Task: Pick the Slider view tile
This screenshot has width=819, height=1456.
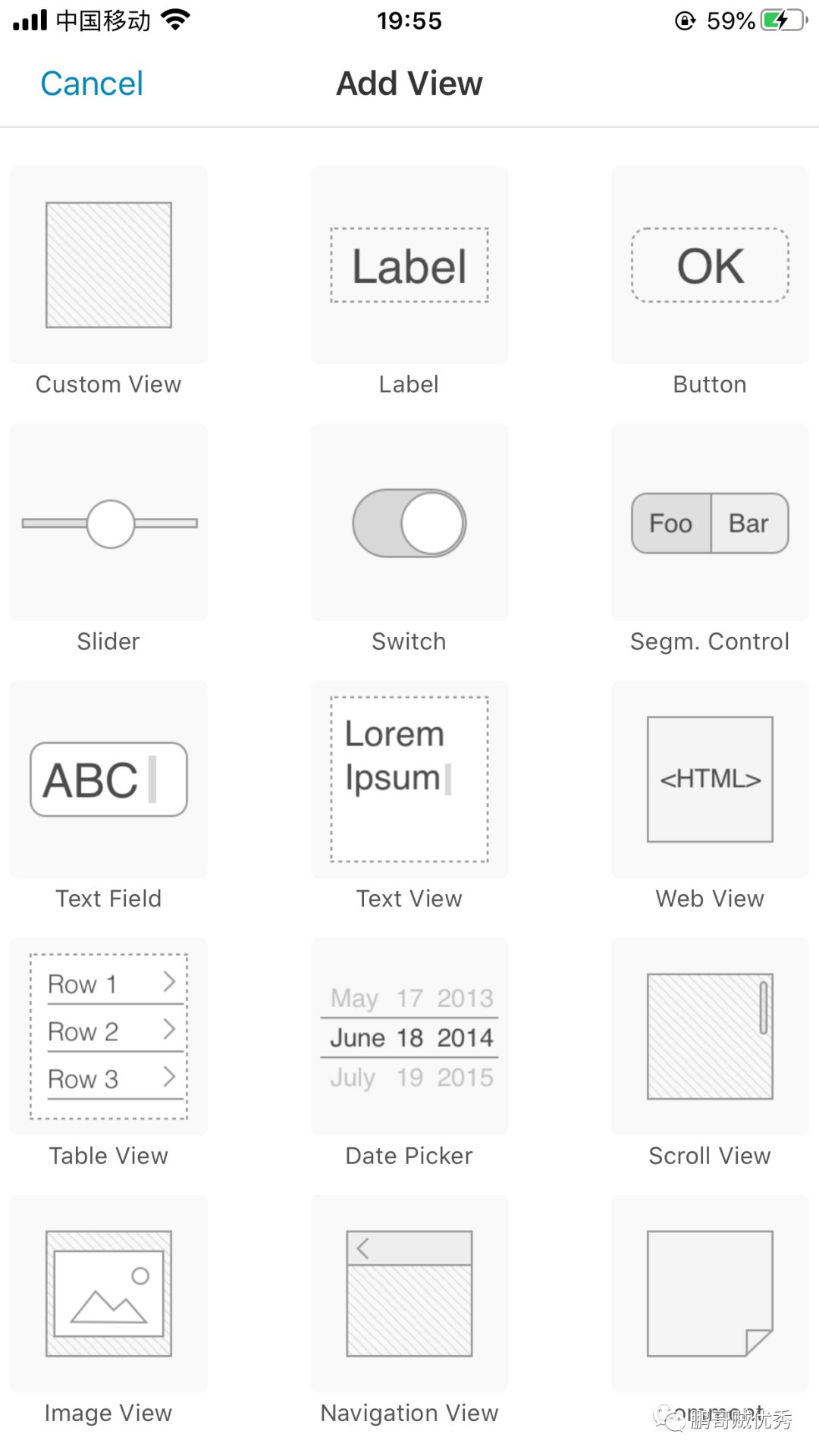Action: pyautogui.click(x=108, y=522)
